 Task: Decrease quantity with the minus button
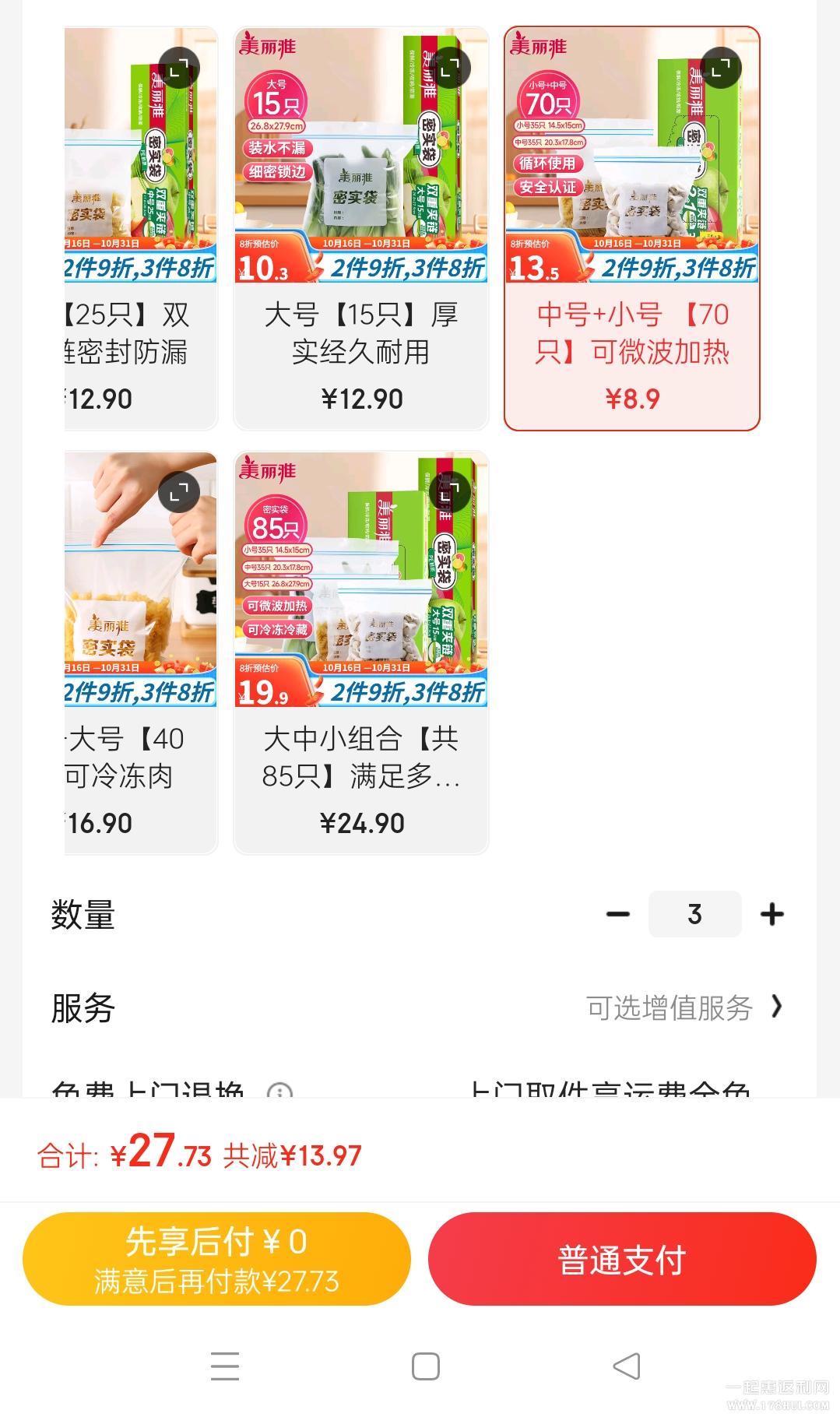(x=618, y=914)
